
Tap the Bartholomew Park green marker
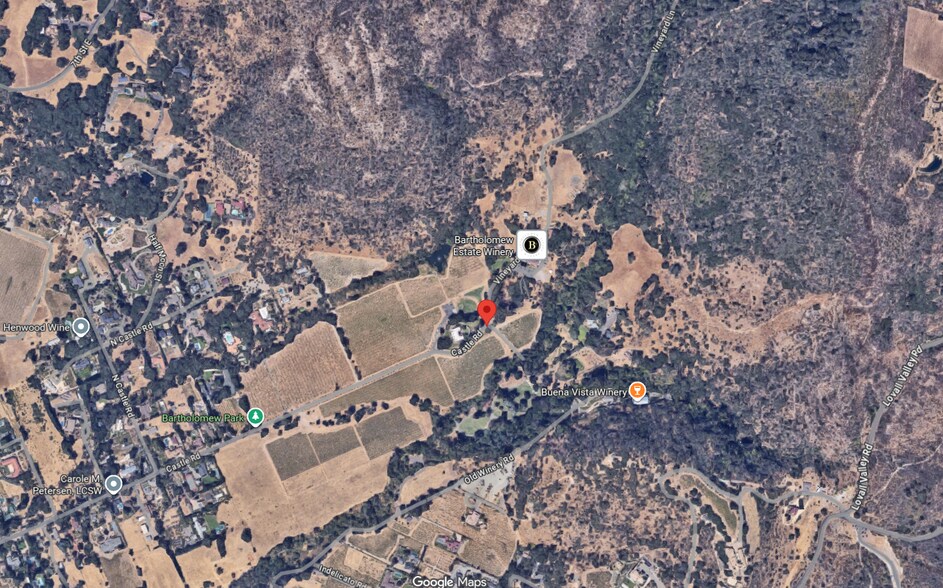pyautogui.click(x=256, y=416)
